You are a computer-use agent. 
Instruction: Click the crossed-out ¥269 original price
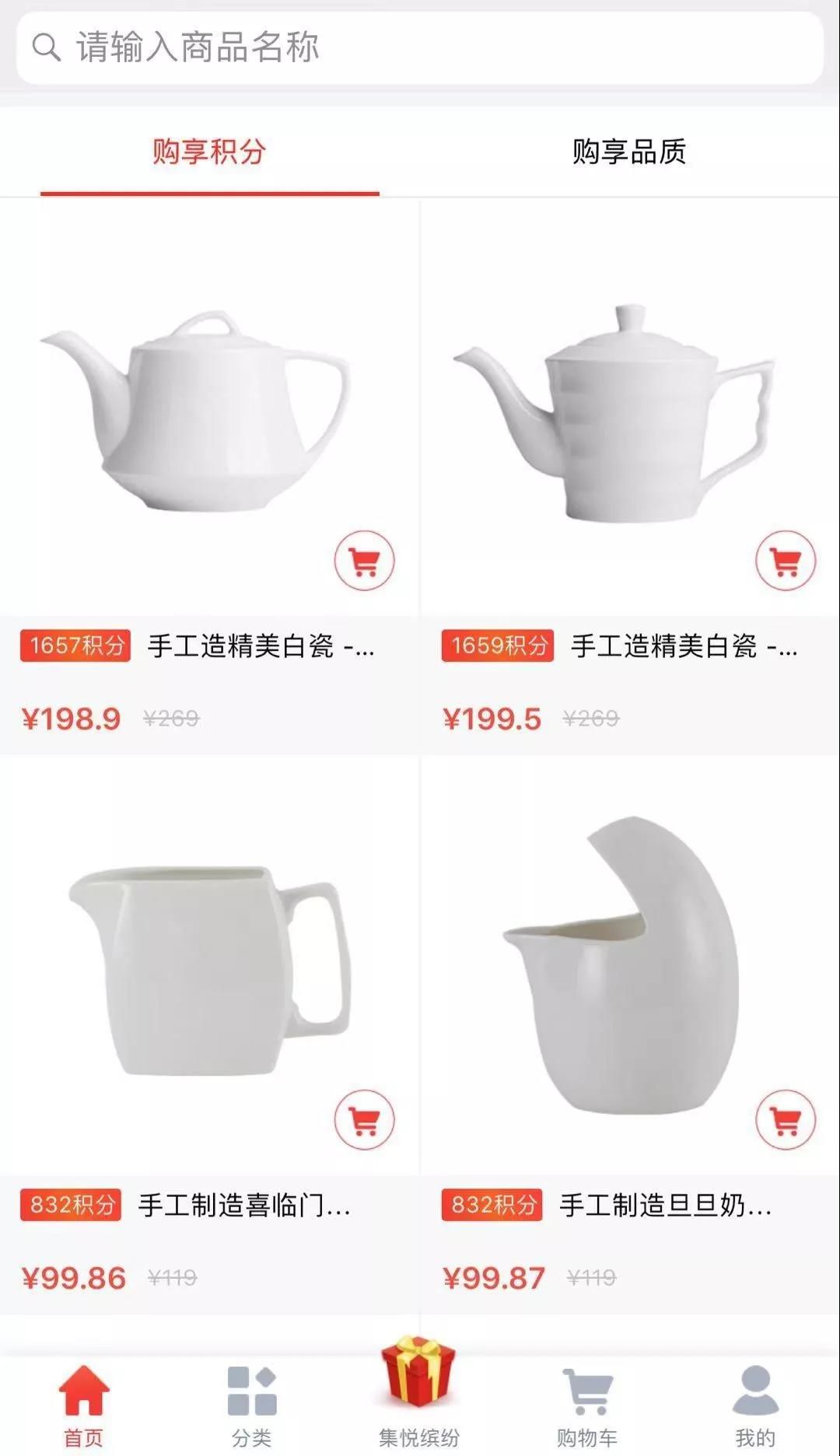pyautogui.click(x=171, y=719)
